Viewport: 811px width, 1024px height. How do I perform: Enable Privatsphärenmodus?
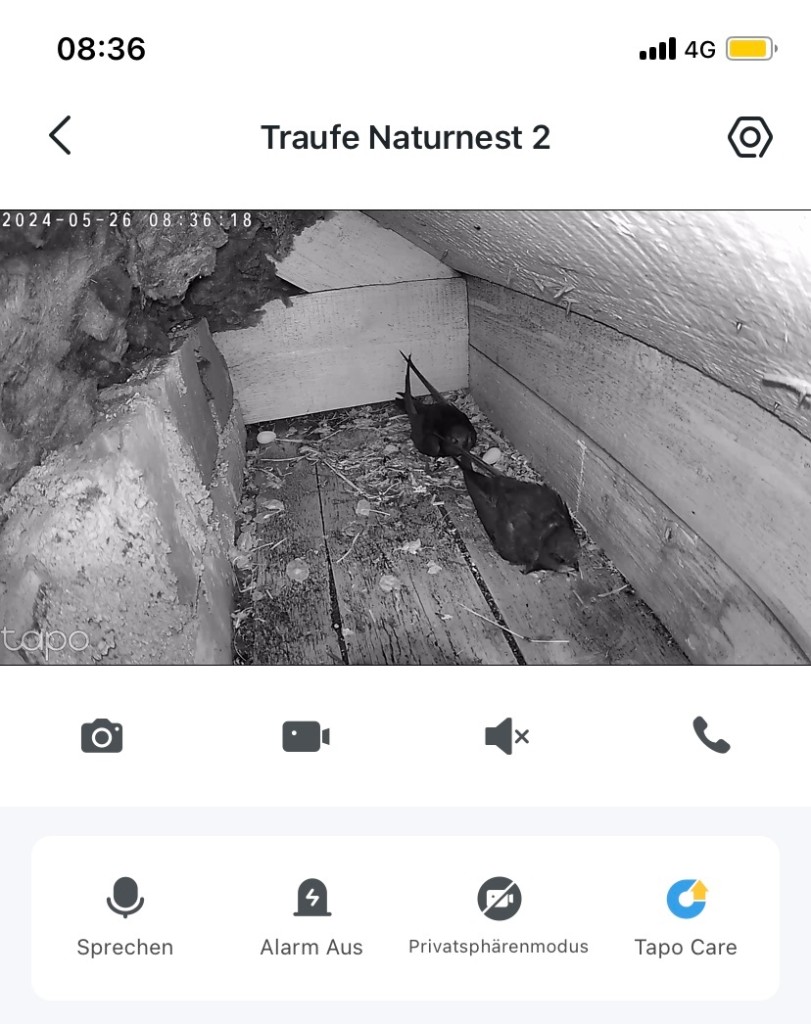pyautogui.click(x=498, y=916)
